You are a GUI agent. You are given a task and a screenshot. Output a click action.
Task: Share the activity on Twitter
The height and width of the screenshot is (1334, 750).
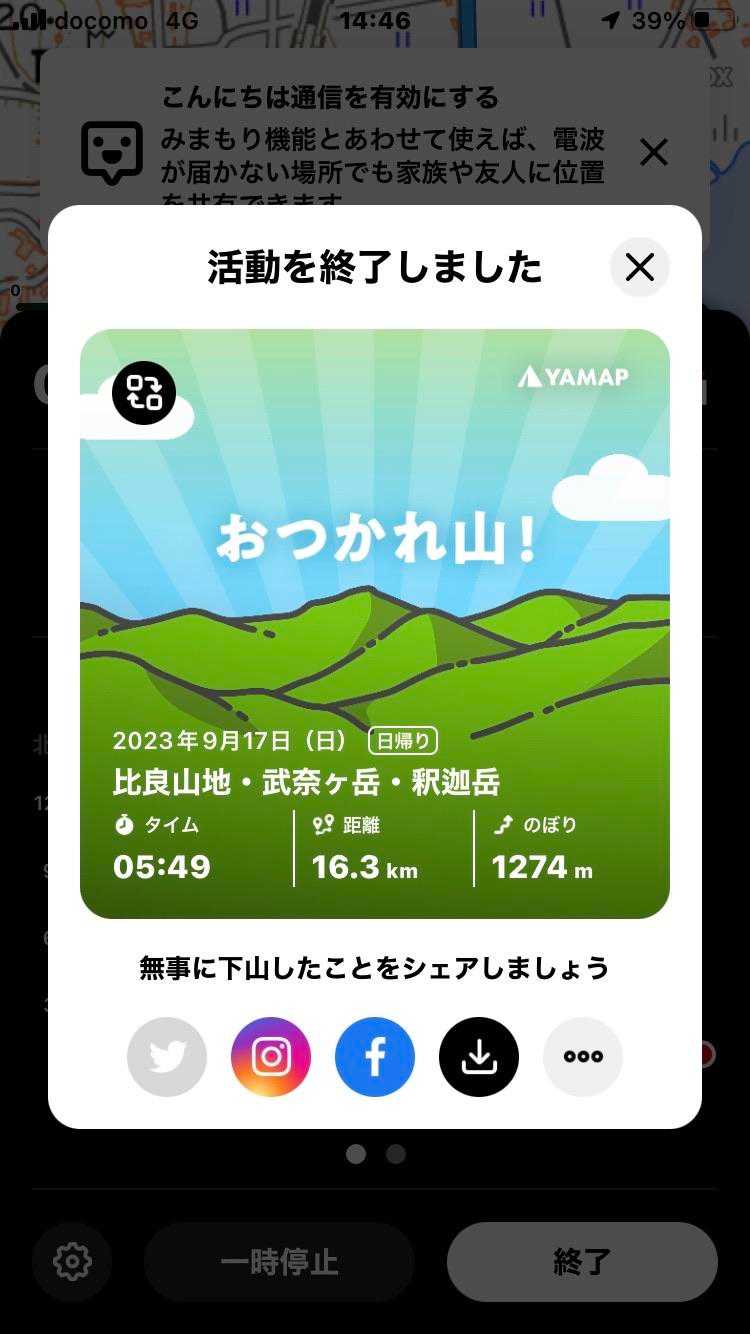coord(167,1057)
